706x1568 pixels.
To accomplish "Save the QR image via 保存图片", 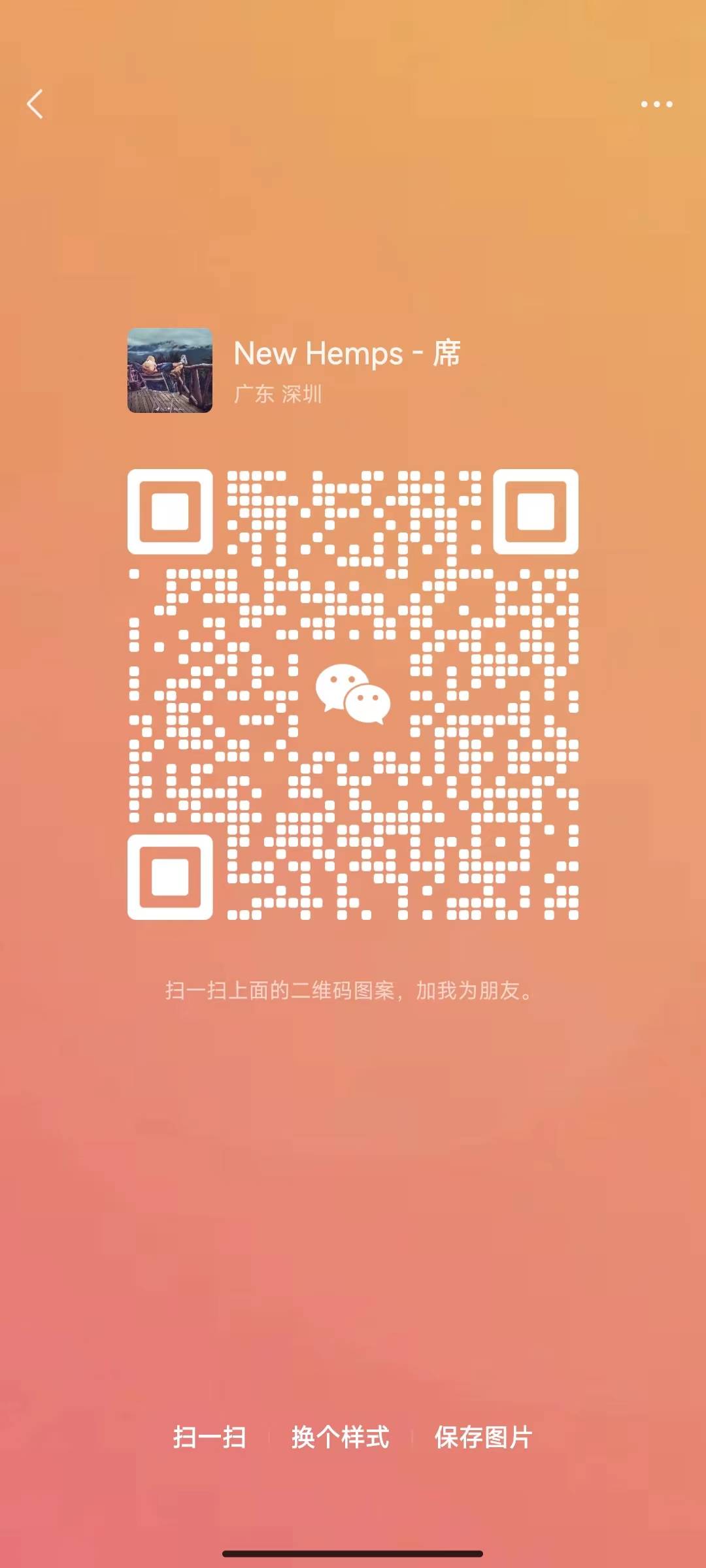I will pos(484,1437).
